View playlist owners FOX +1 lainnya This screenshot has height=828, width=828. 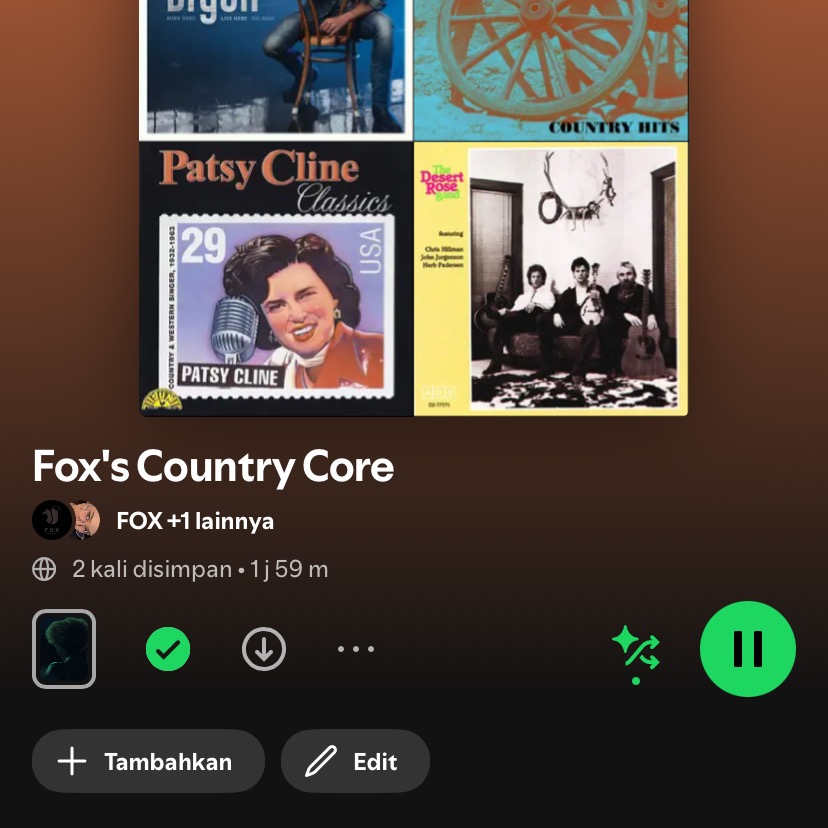(194, 521)
